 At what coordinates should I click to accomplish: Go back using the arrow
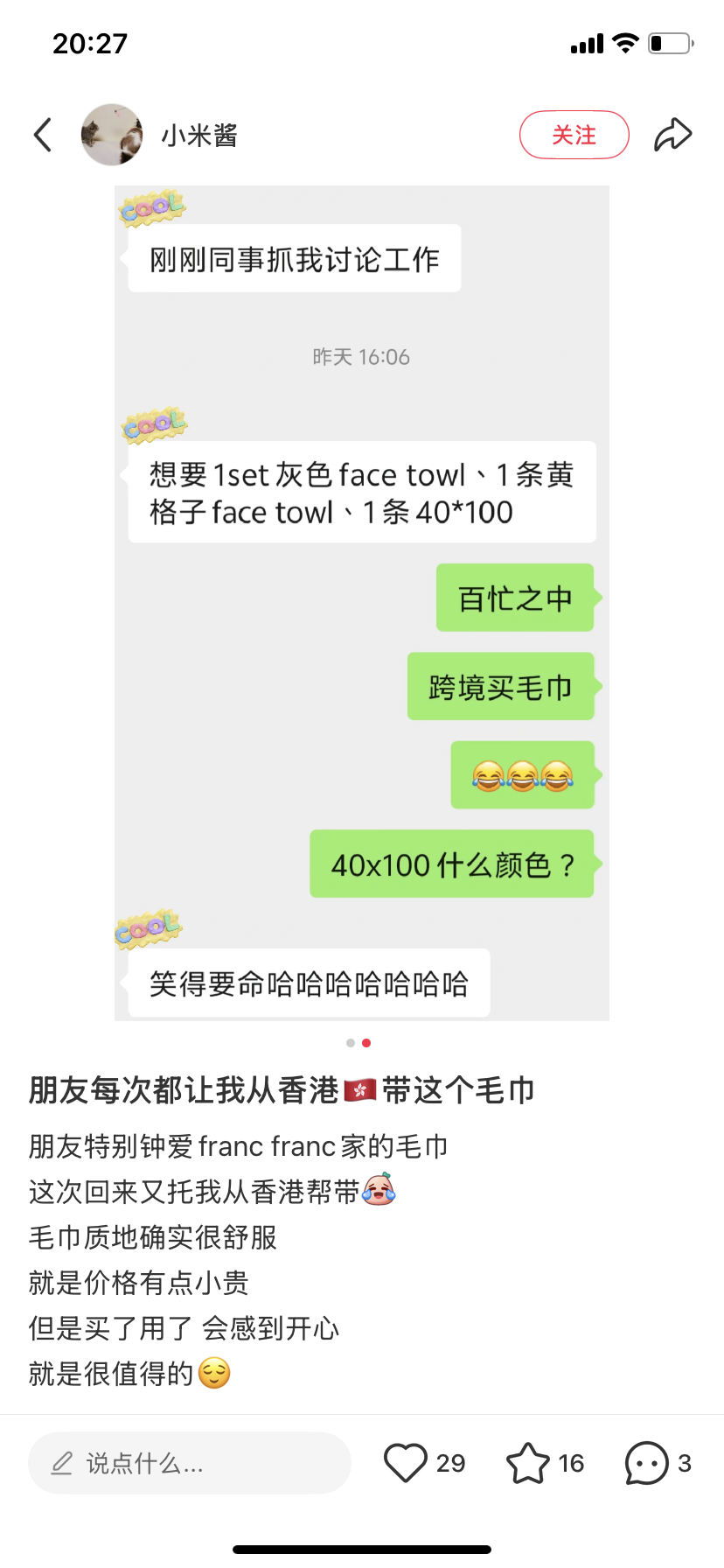click(43, 135)
